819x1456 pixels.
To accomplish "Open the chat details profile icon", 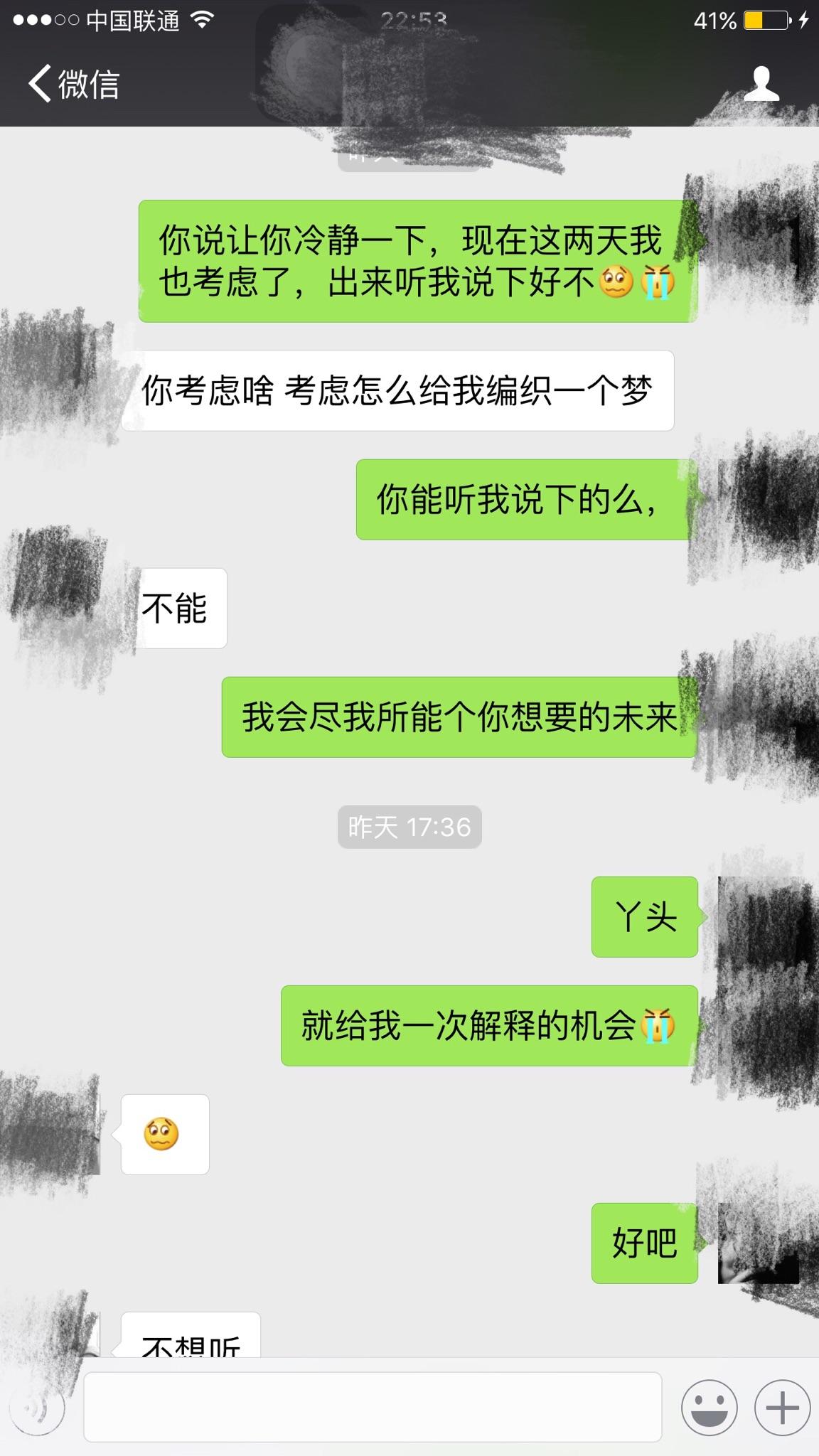I will [x=761, y=84].
